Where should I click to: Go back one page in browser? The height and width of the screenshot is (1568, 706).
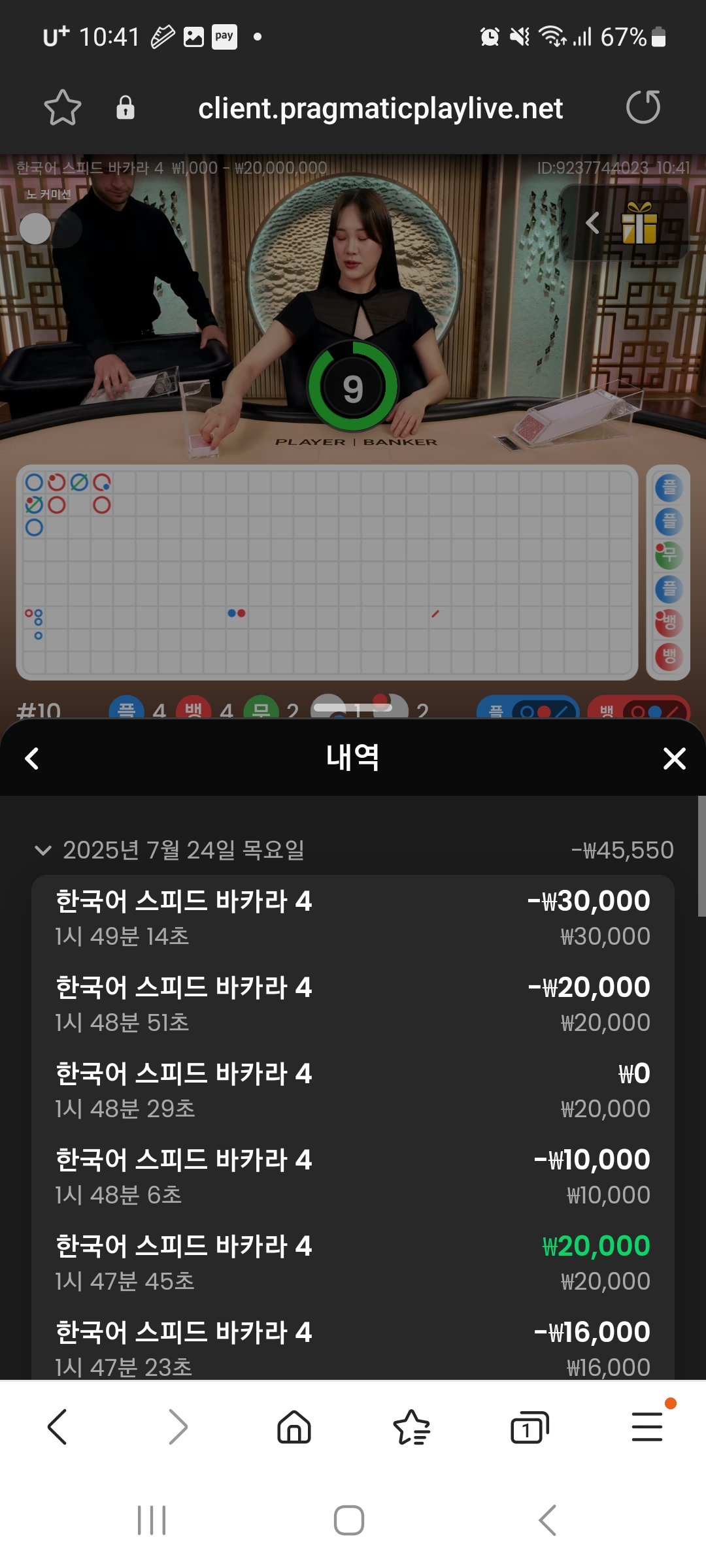click(x=58, y=1426)
